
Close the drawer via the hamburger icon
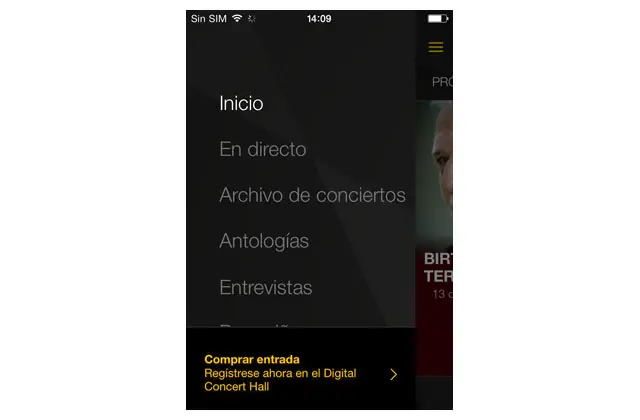(435, 47)
